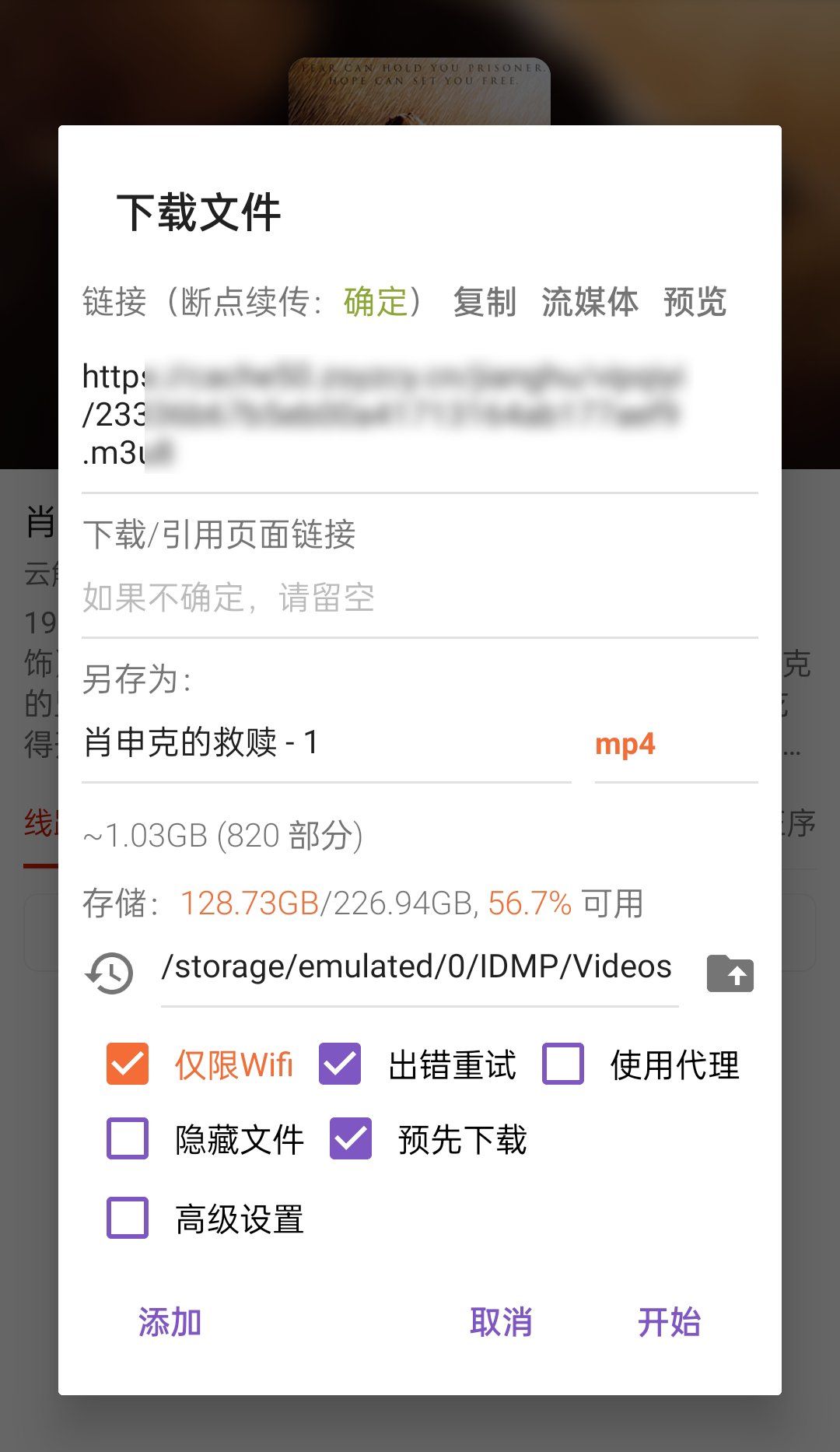Start the download with 开始
The height and width of the screenshot is (1452, 840).
click(669, 1322)
